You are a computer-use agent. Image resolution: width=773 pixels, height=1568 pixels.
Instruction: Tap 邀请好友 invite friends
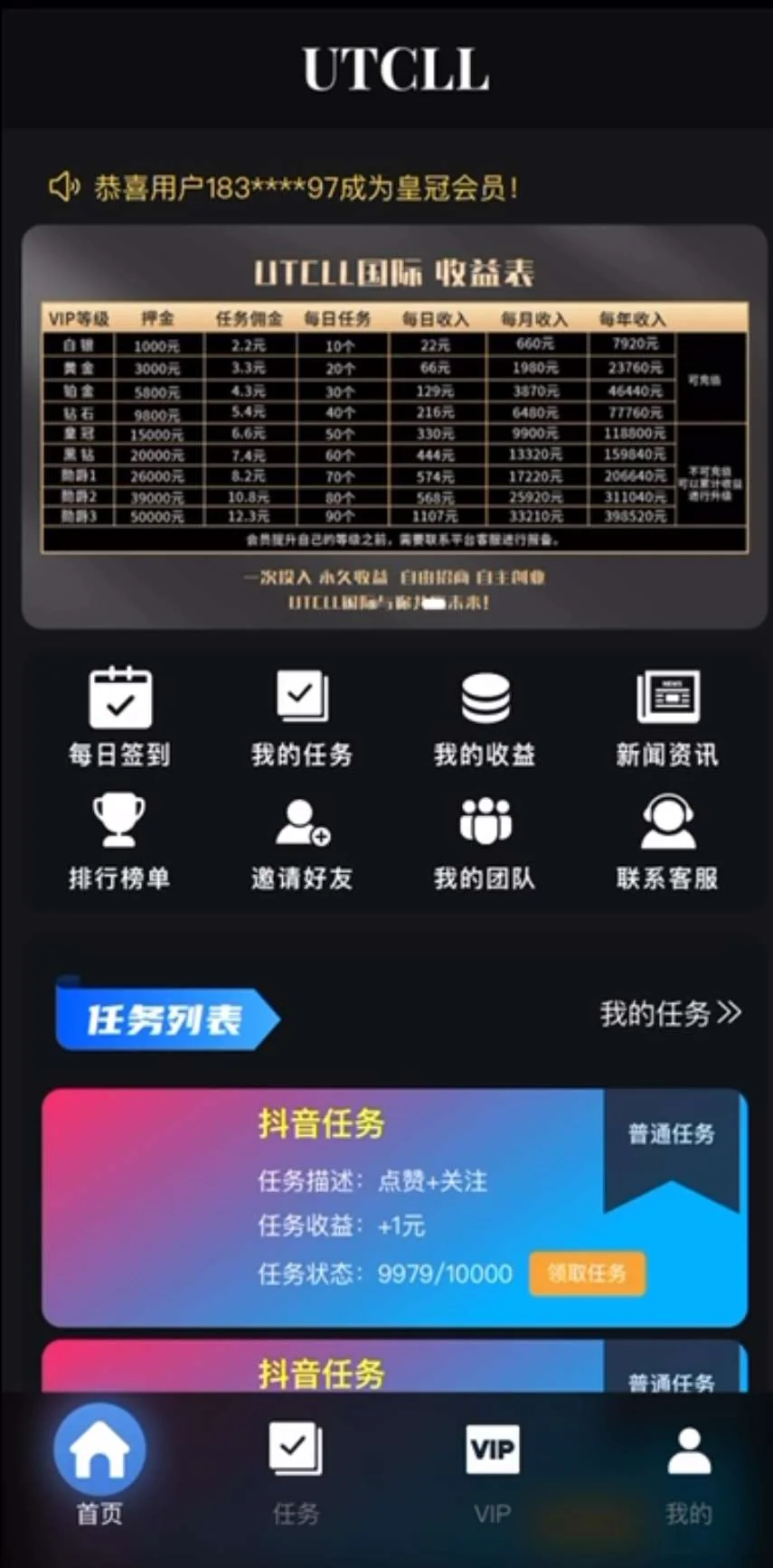[x=302, y=840]
